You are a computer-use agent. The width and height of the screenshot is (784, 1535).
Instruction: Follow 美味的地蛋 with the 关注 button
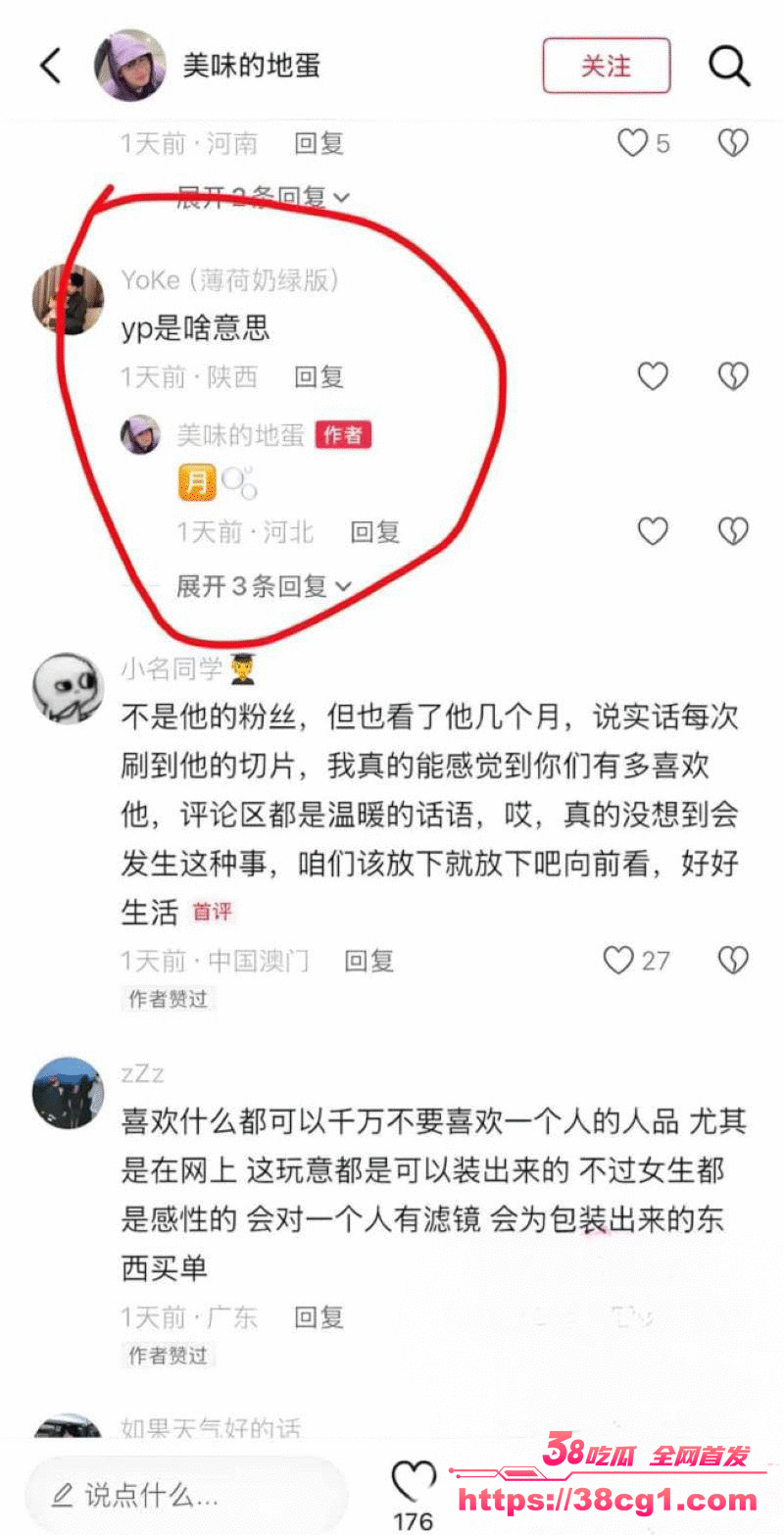[x=606, y=66]
